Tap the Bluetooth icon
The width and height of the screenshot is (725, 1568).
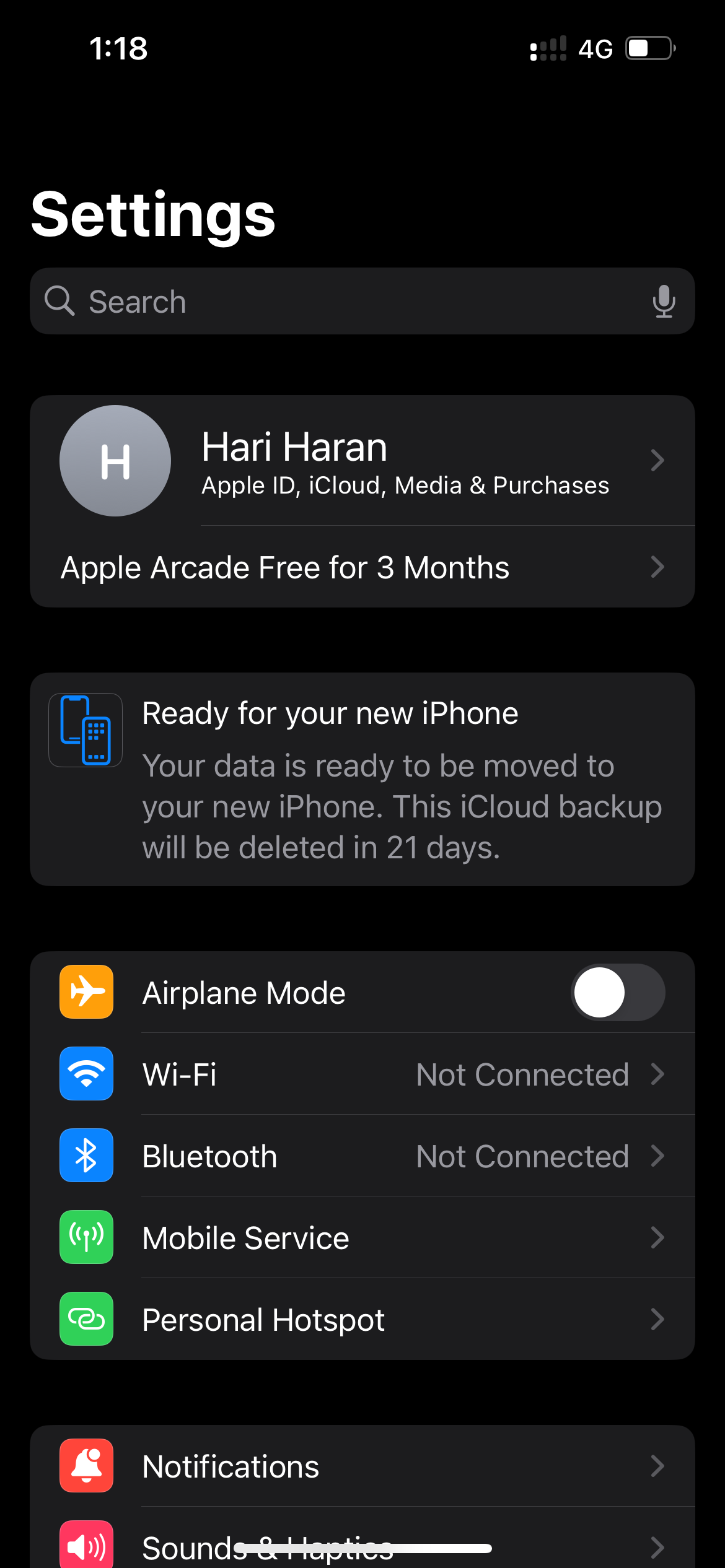(86, 1156)
